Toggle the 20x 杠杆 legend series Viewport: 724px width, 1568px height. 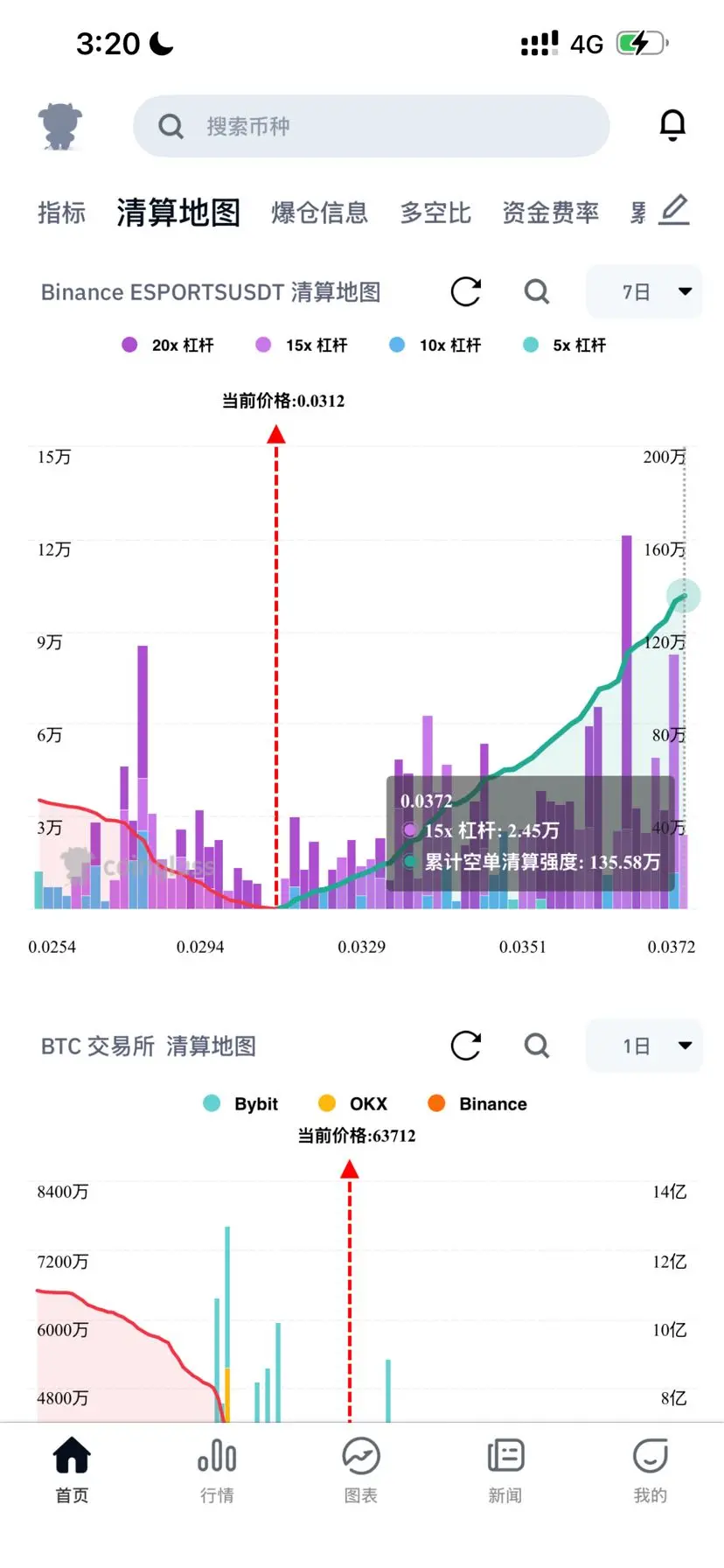(168, 345)
